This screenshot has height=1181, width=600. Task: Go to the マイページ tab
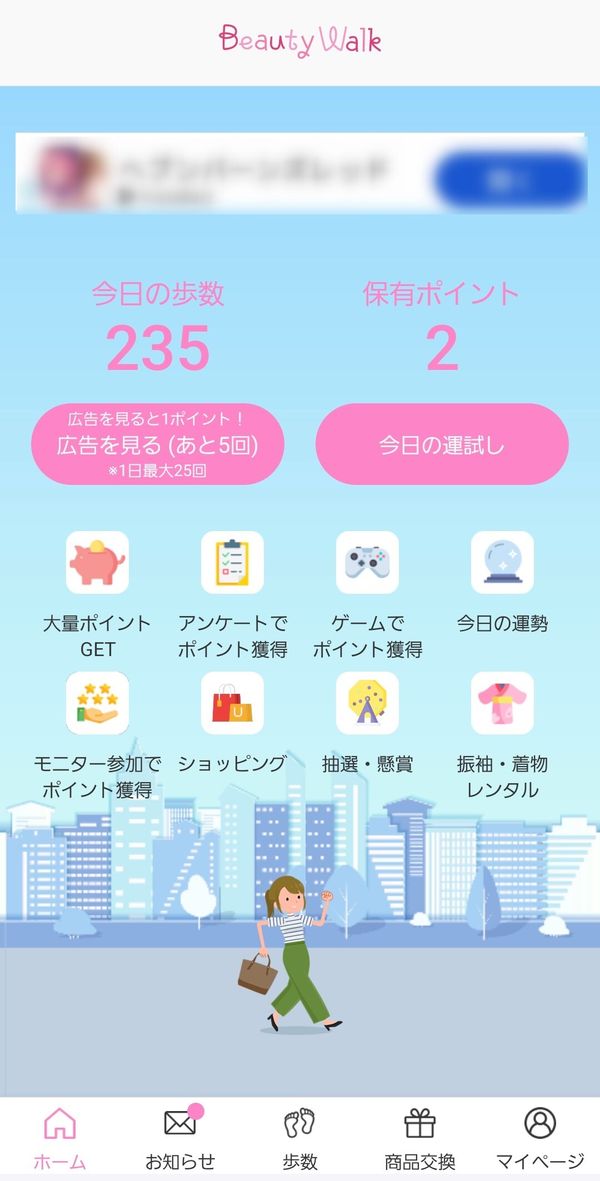[540, 1137]
